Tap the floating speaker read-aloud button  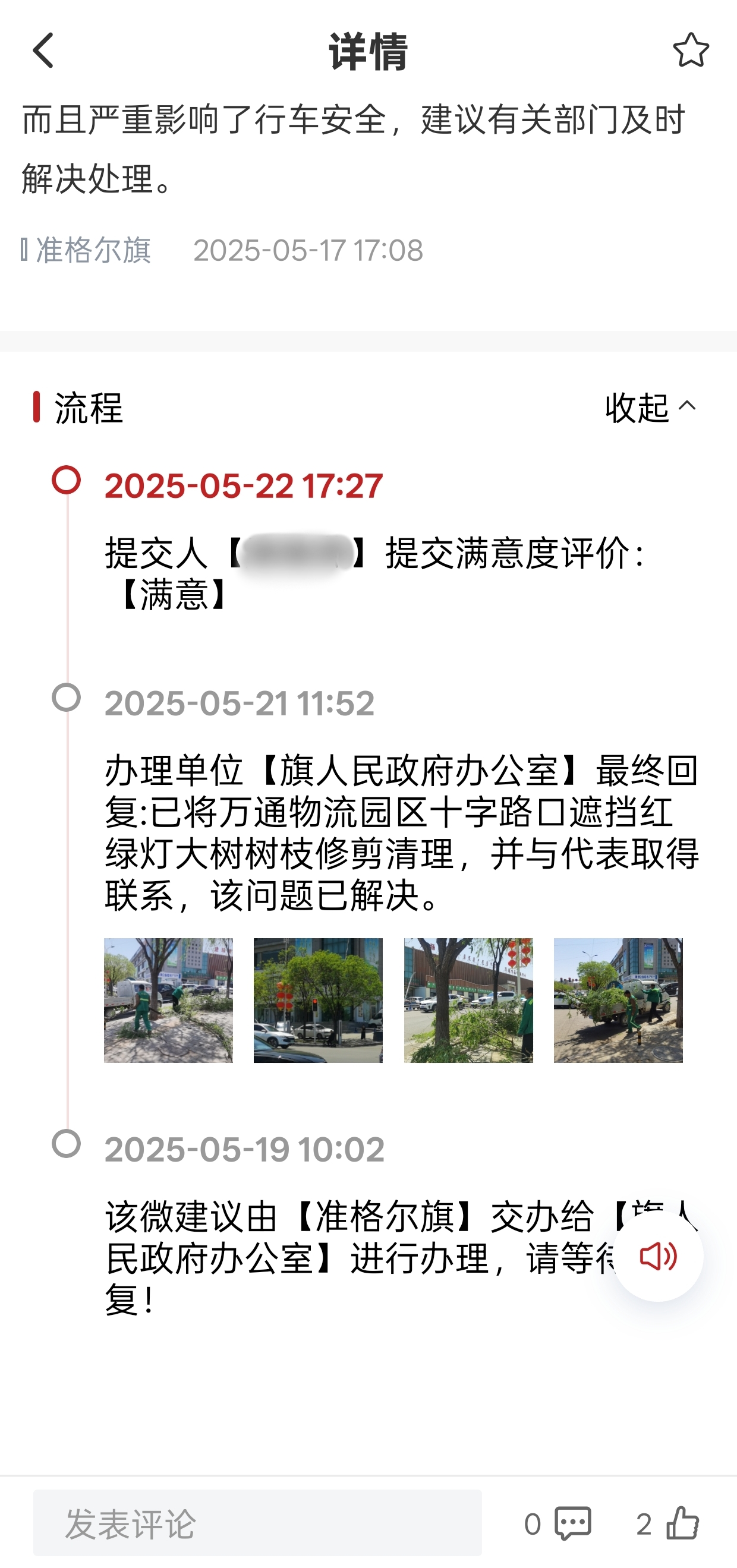pyautogui.click(x=658, y=1256)
